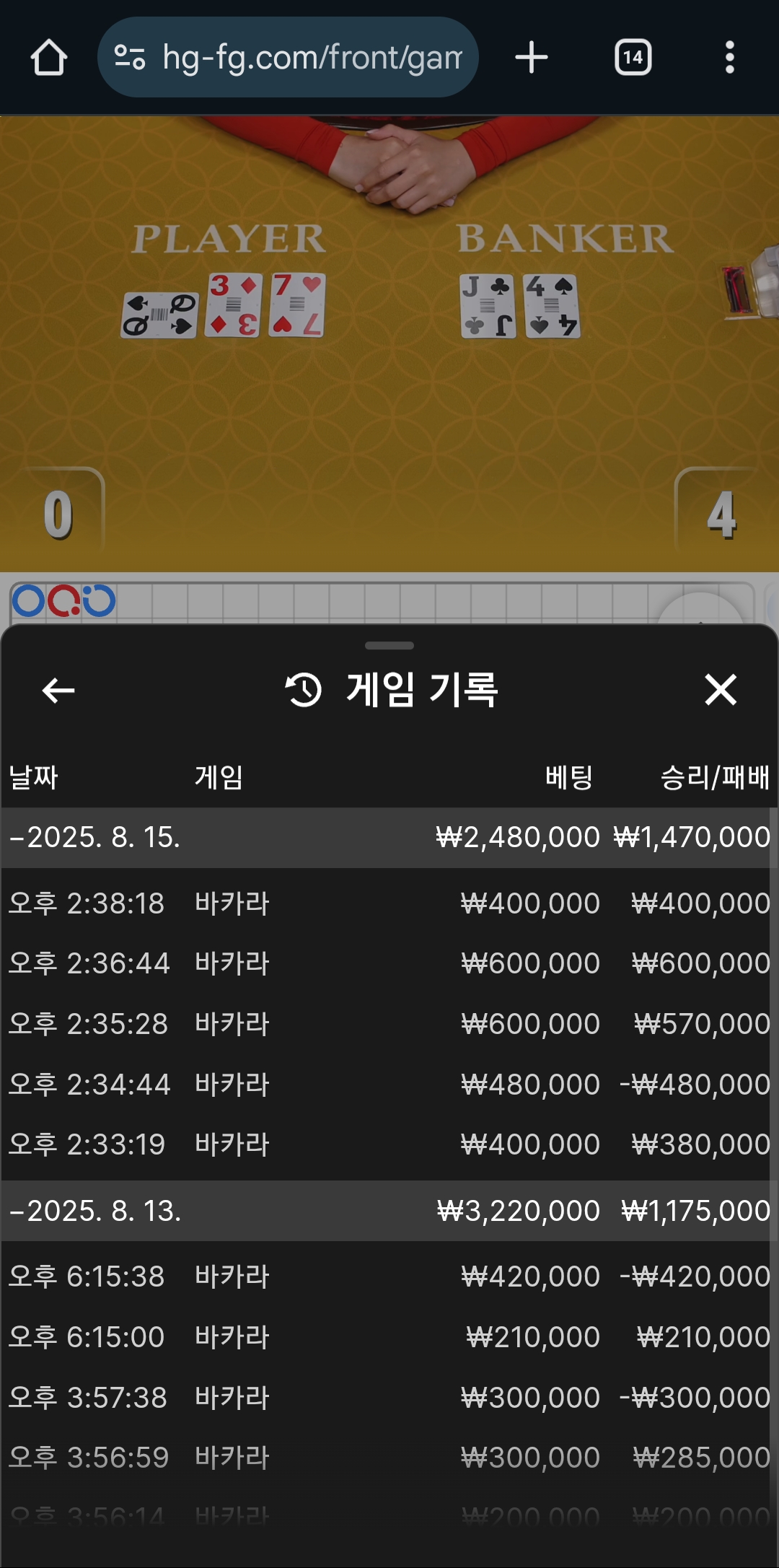Collapse the 2025. 8. 15. date group
779x1568 pixels.
click(386, 837)
